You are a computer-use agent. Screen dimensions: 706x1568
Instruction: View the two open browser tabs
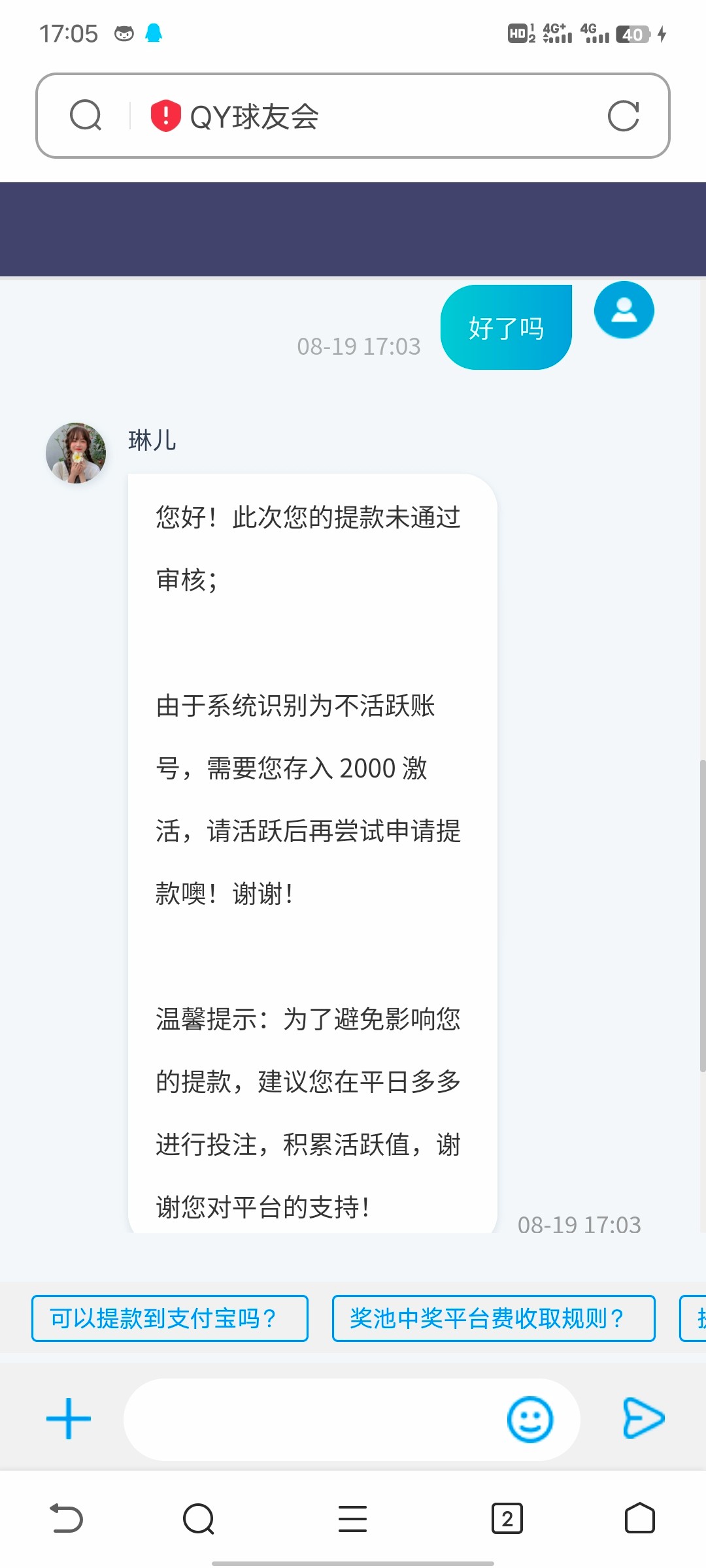point(507,1518)
